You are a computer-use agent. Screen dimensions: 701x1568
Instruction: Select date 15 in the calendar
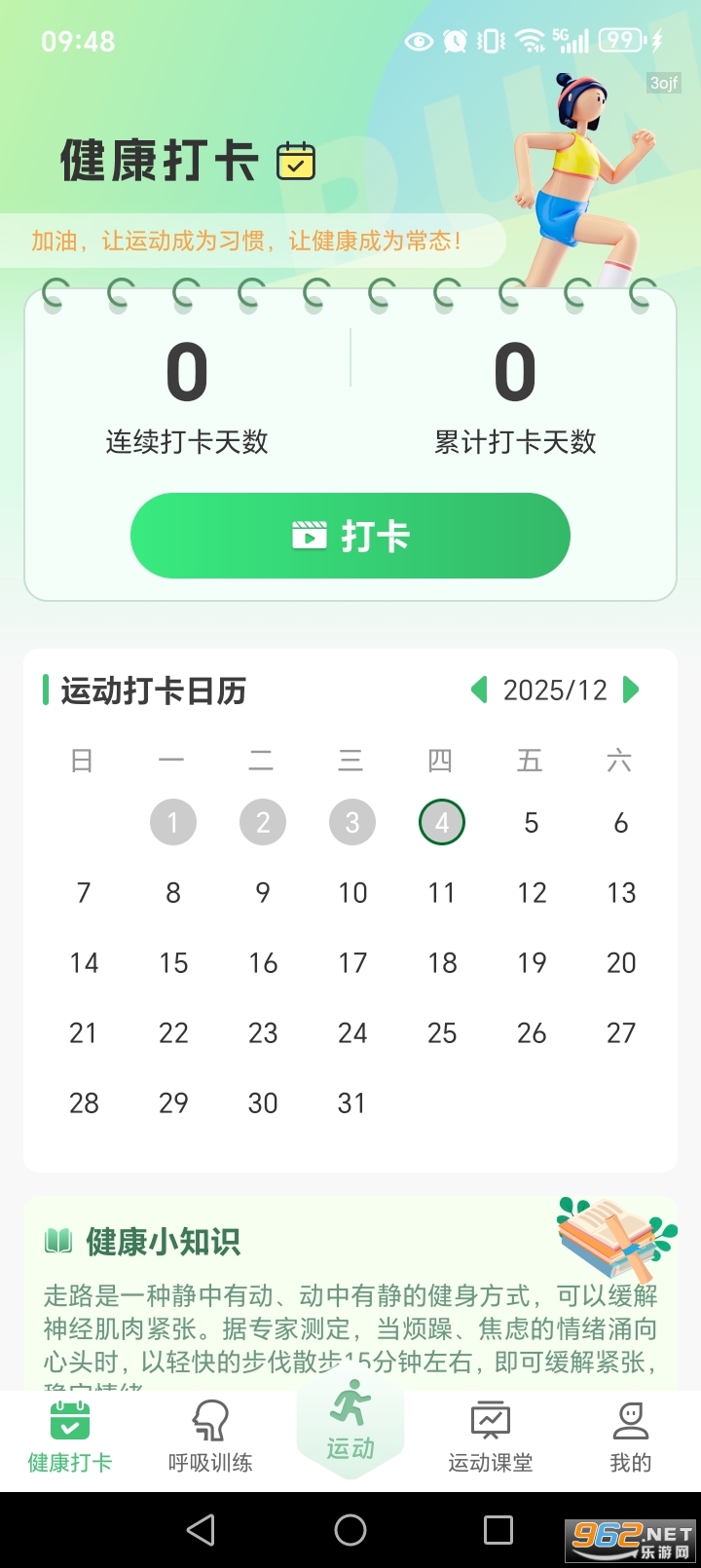(173, 963)
